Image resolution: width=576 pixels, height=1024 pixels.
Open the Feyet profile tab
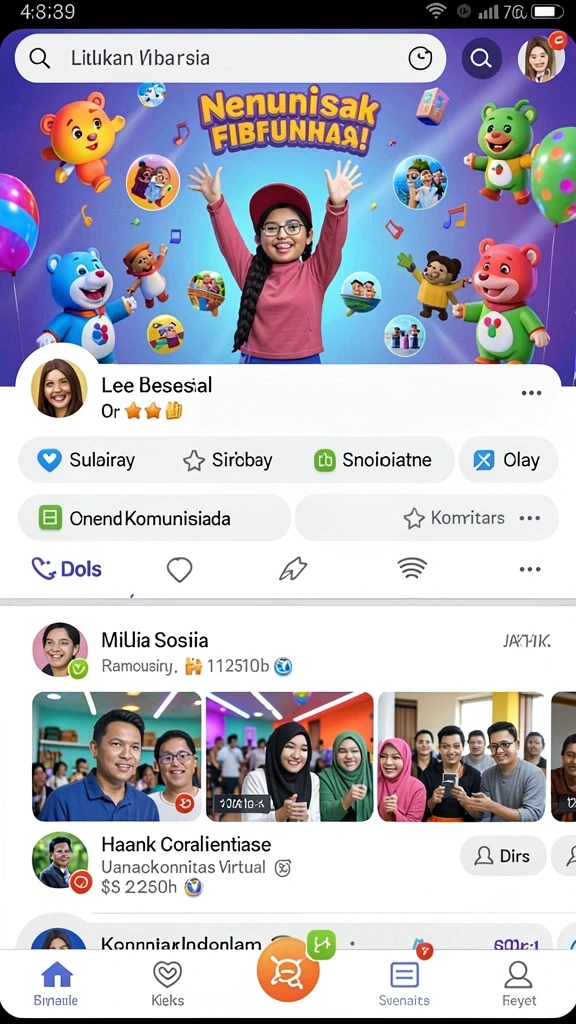point(519,984)
